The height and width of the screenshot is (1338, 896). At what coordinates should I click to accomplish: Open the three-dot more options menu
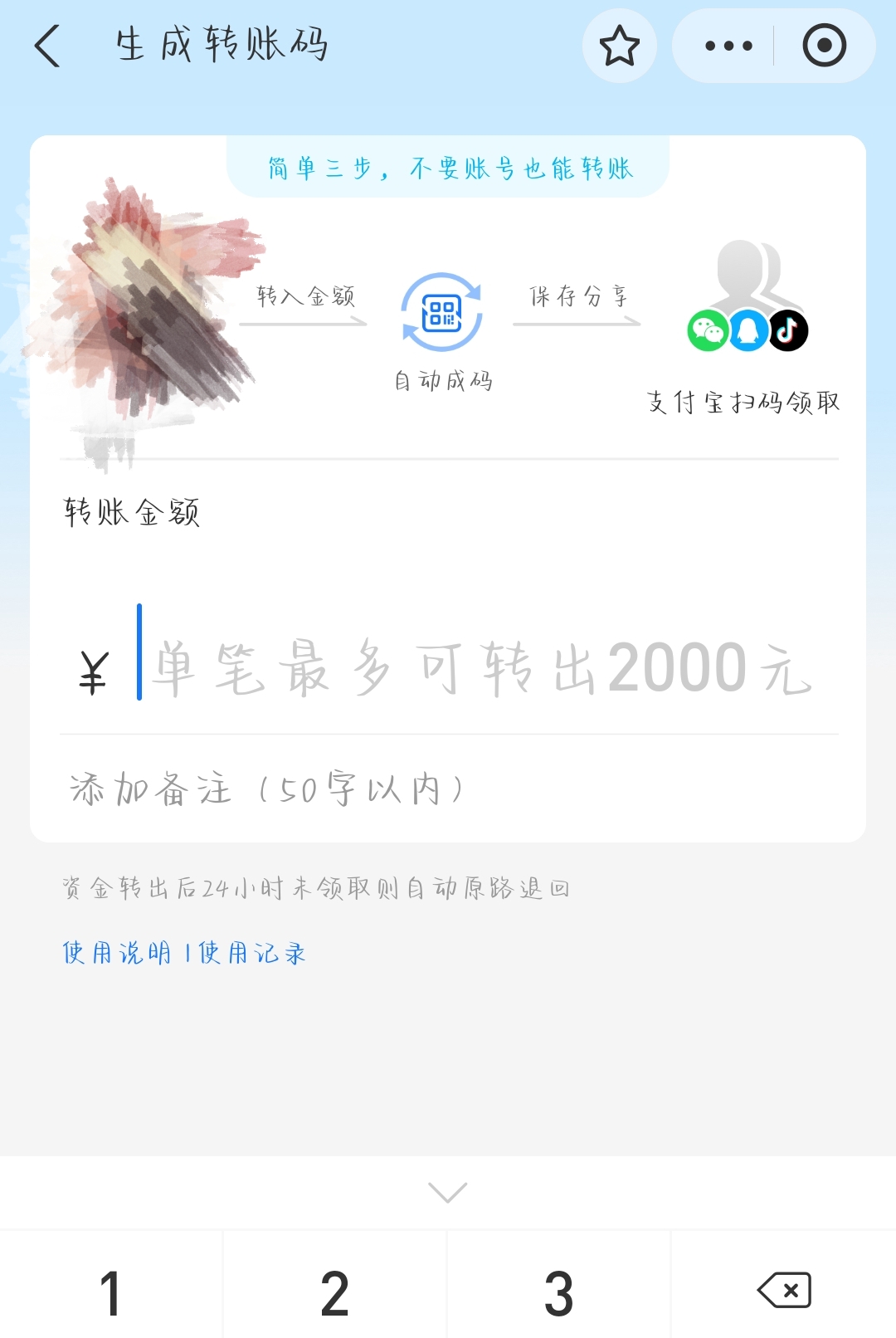pyautogui.click(x=728, y=46)
